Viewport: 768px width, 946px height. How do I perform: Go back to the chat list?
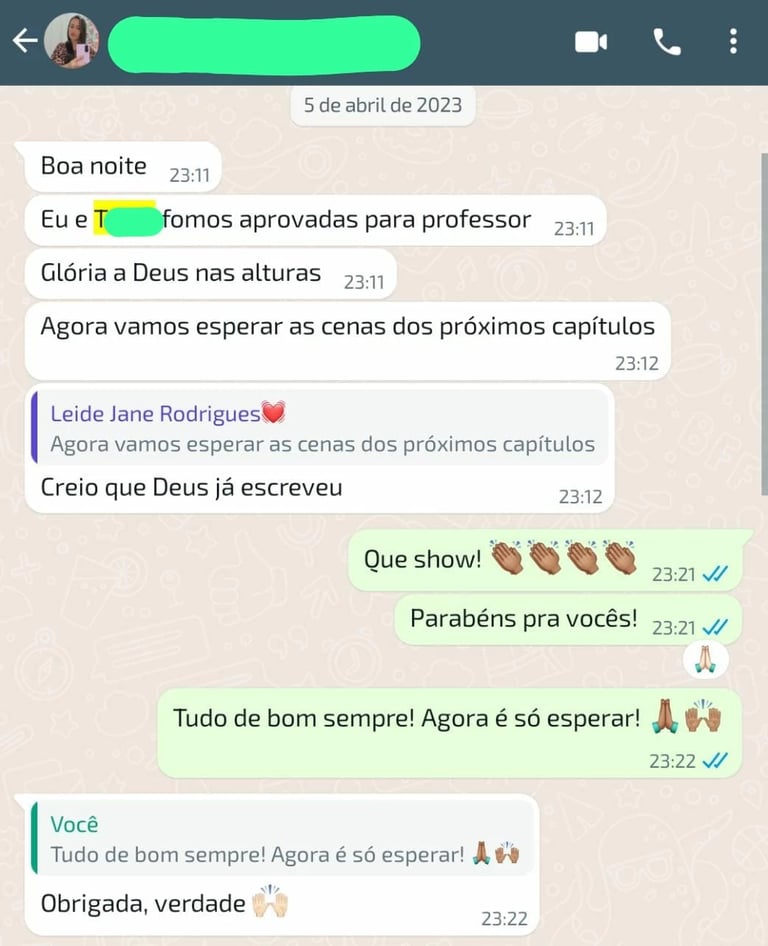(x=24, y=41)
